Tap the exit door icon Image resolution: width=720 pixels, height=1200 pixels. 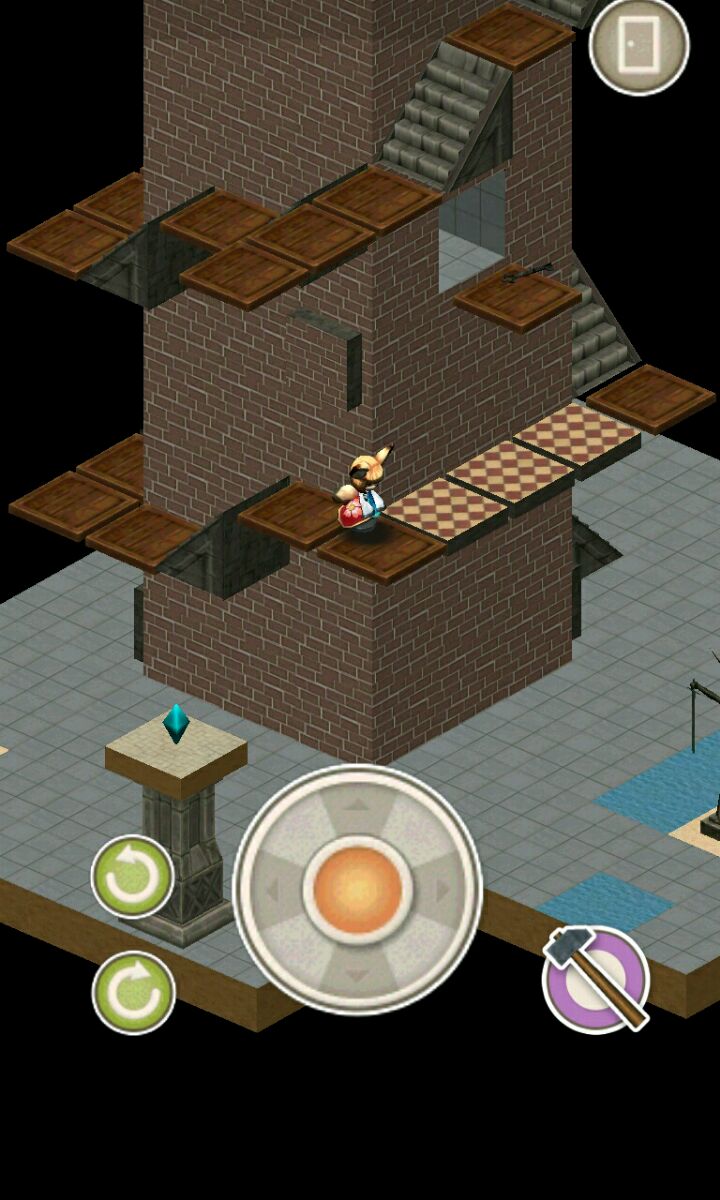click(x=639, y=45)
